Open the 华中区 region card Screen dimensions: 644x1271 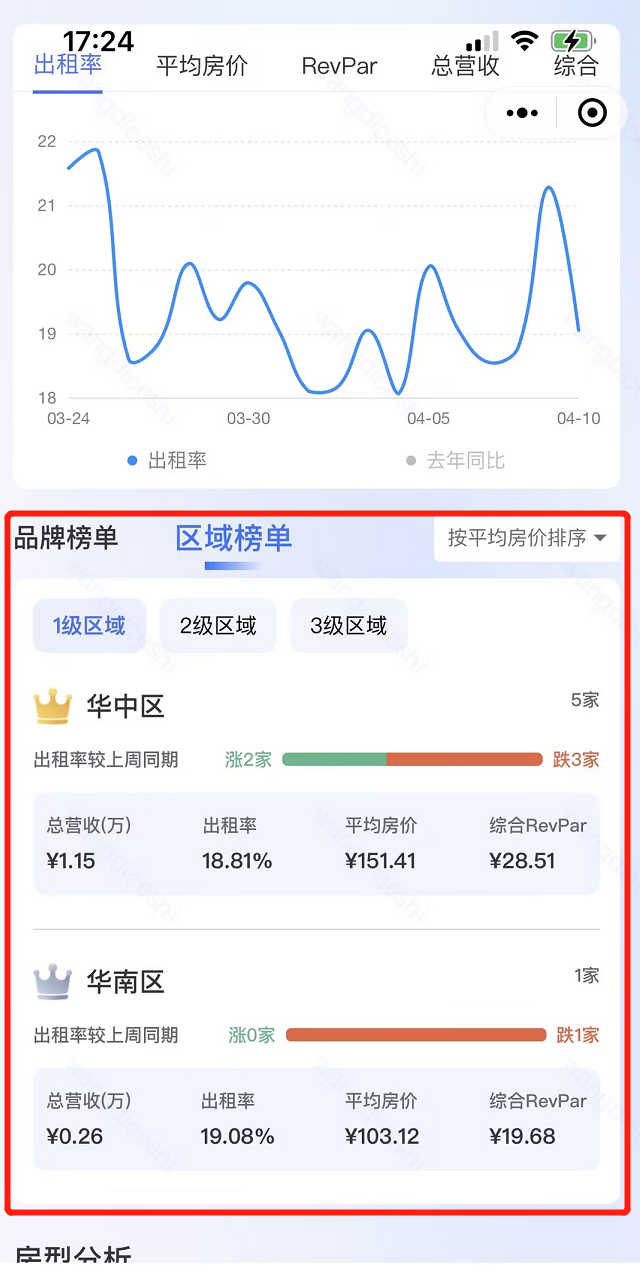125,707
